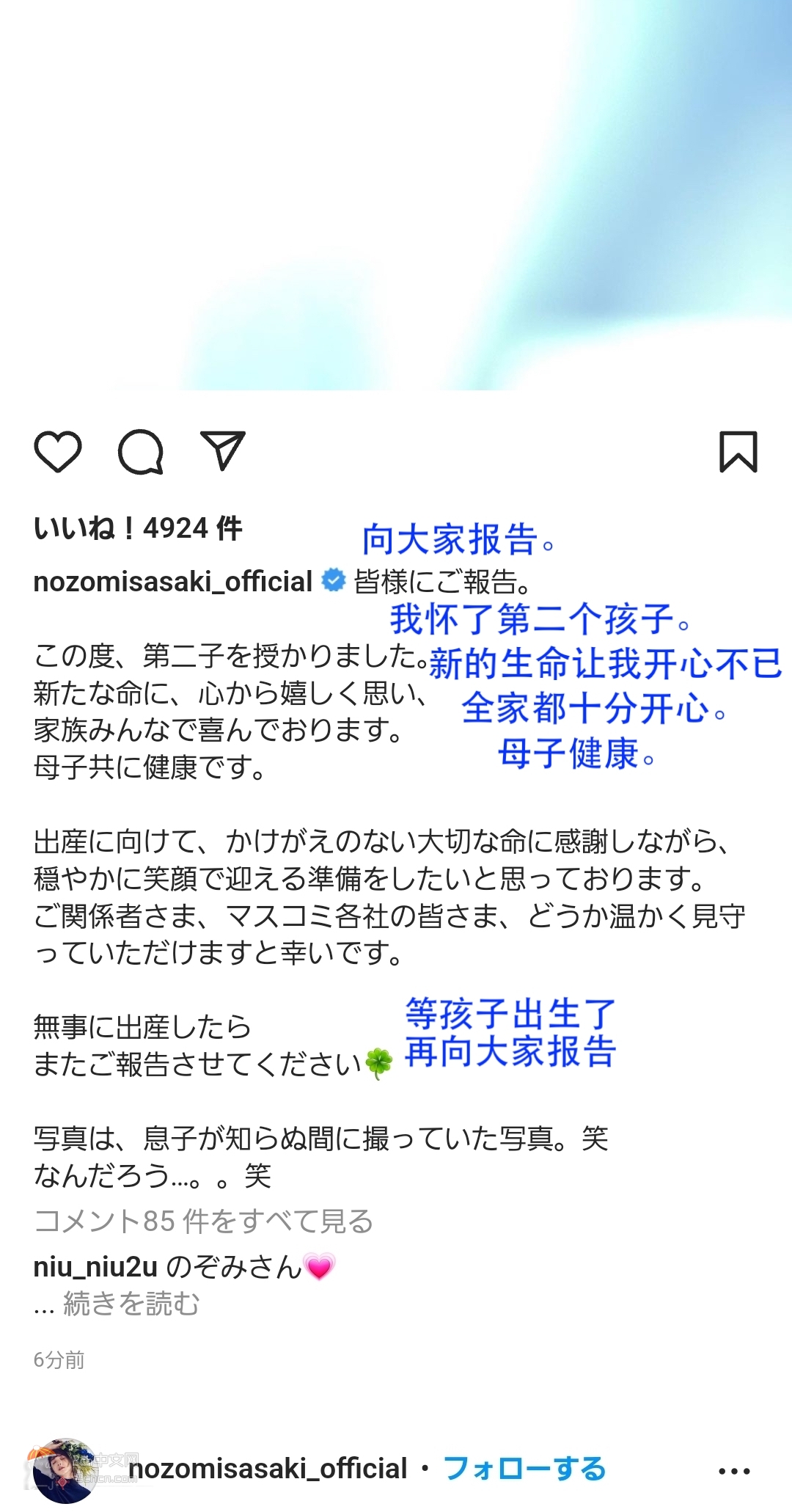792x1512 pixels.
Task: Open the three-dot options menu
Action: (734, 1470)
